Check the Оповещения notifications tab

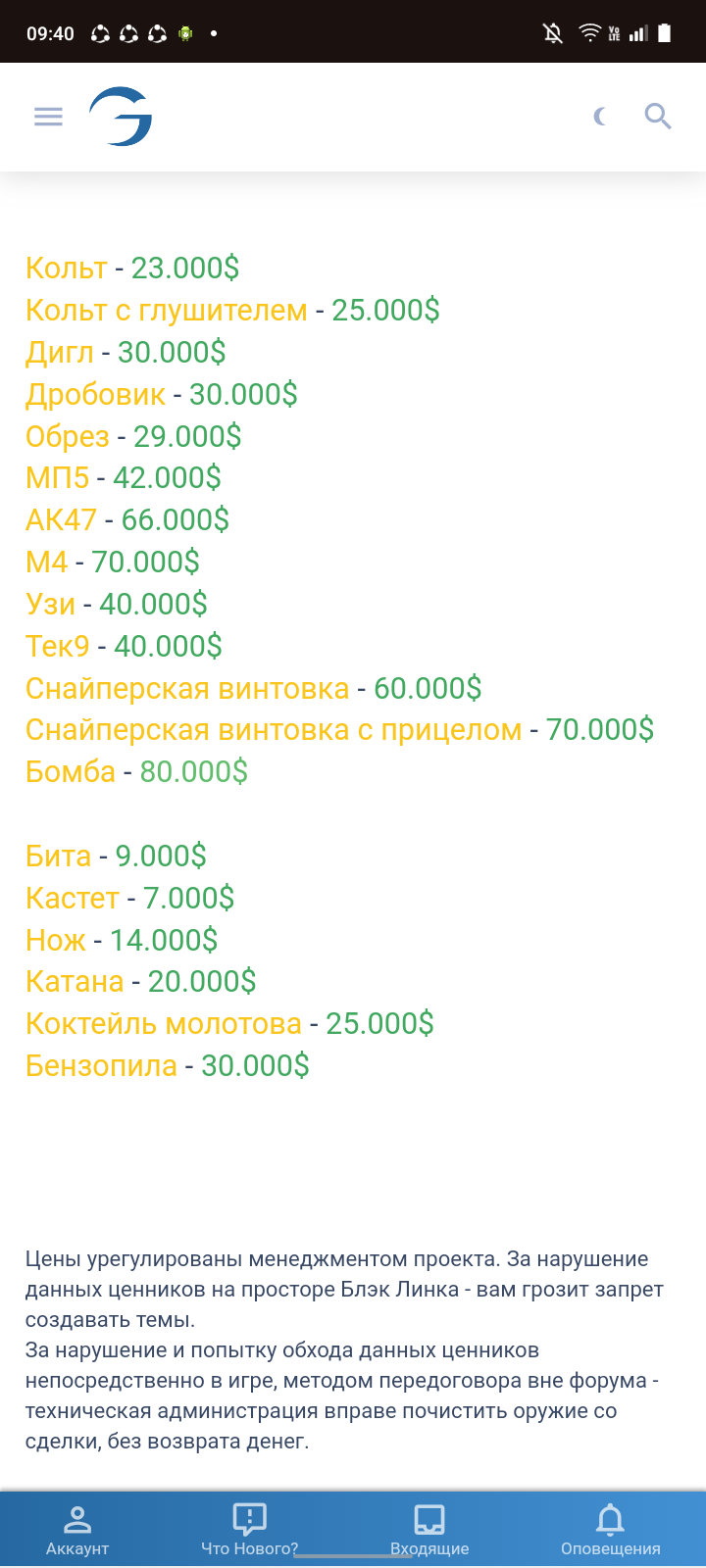click(x=610, y=1530)
